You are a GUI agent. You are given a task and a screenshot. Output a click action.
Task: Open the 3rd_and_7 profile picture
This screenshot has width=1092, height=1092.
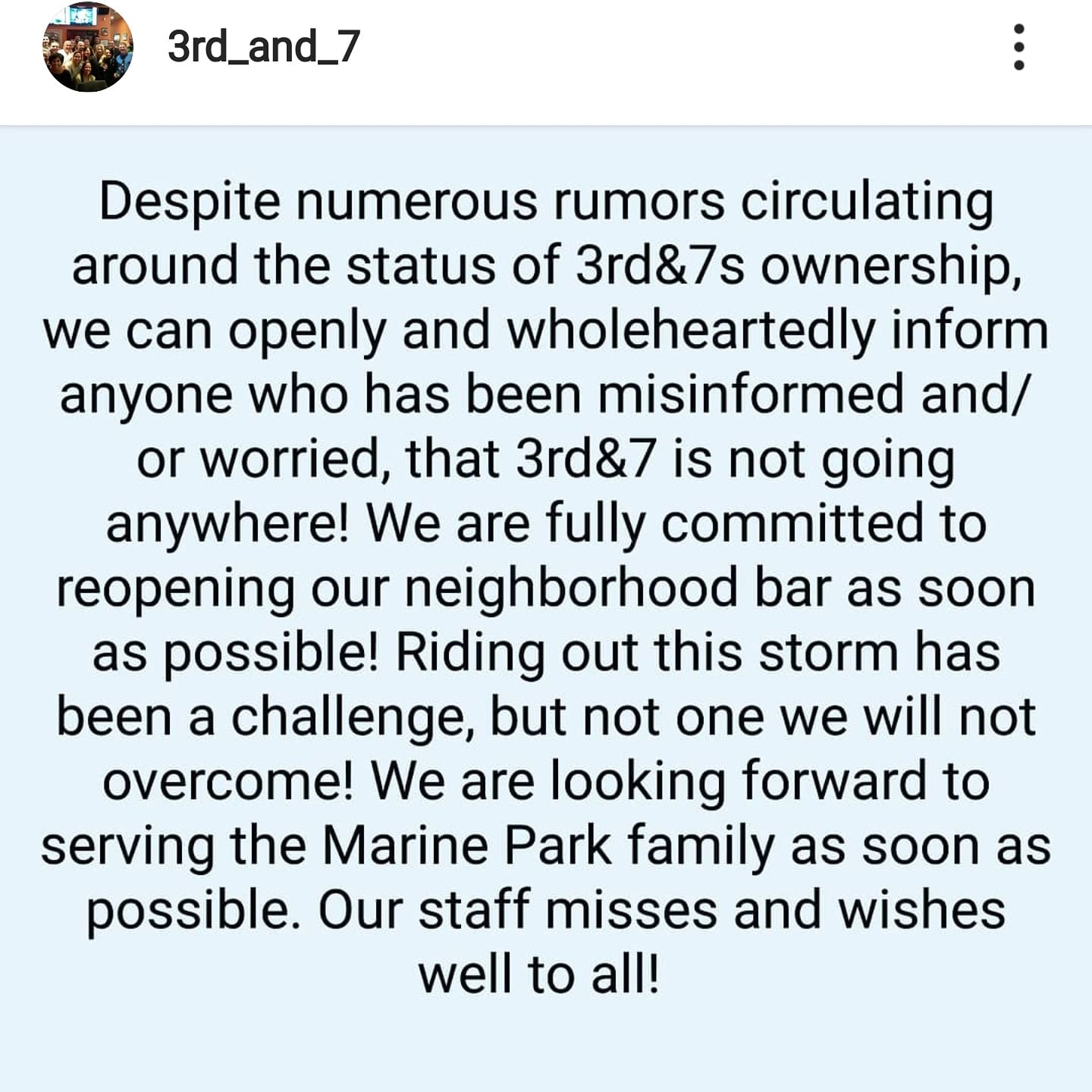click(88, 47)
